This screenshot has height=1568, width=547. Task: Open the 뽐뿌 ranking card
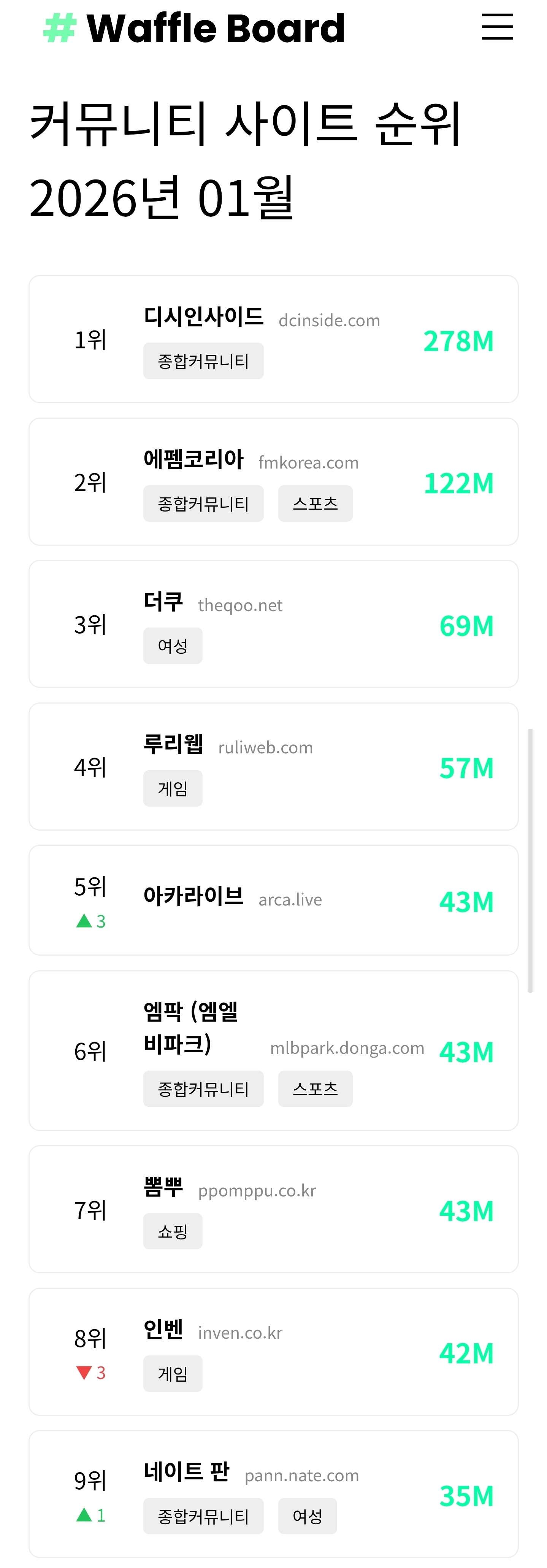tap(273, 1209)
